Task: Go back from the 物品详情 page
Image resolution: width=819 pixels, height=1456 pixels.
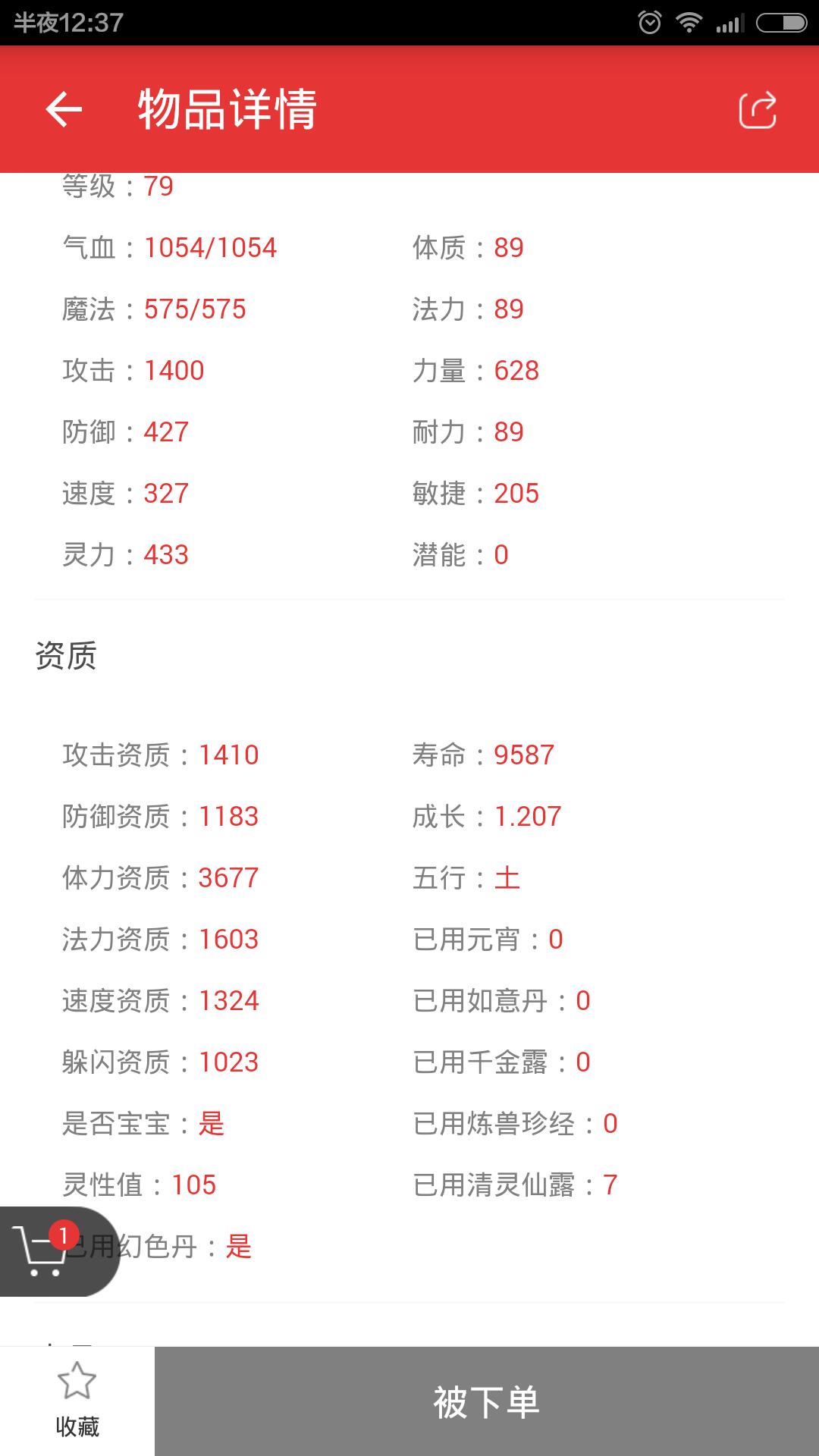Action: tap(64, 110)
